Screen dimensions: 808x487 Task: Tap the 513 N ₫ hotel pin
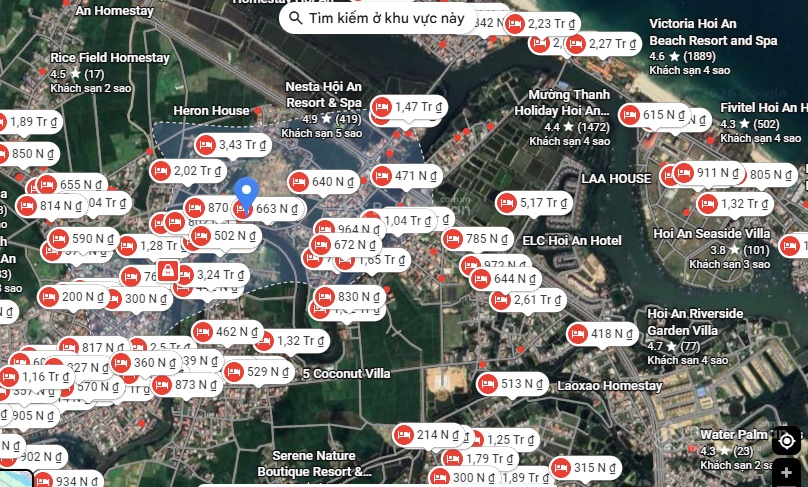coord(513,384)
